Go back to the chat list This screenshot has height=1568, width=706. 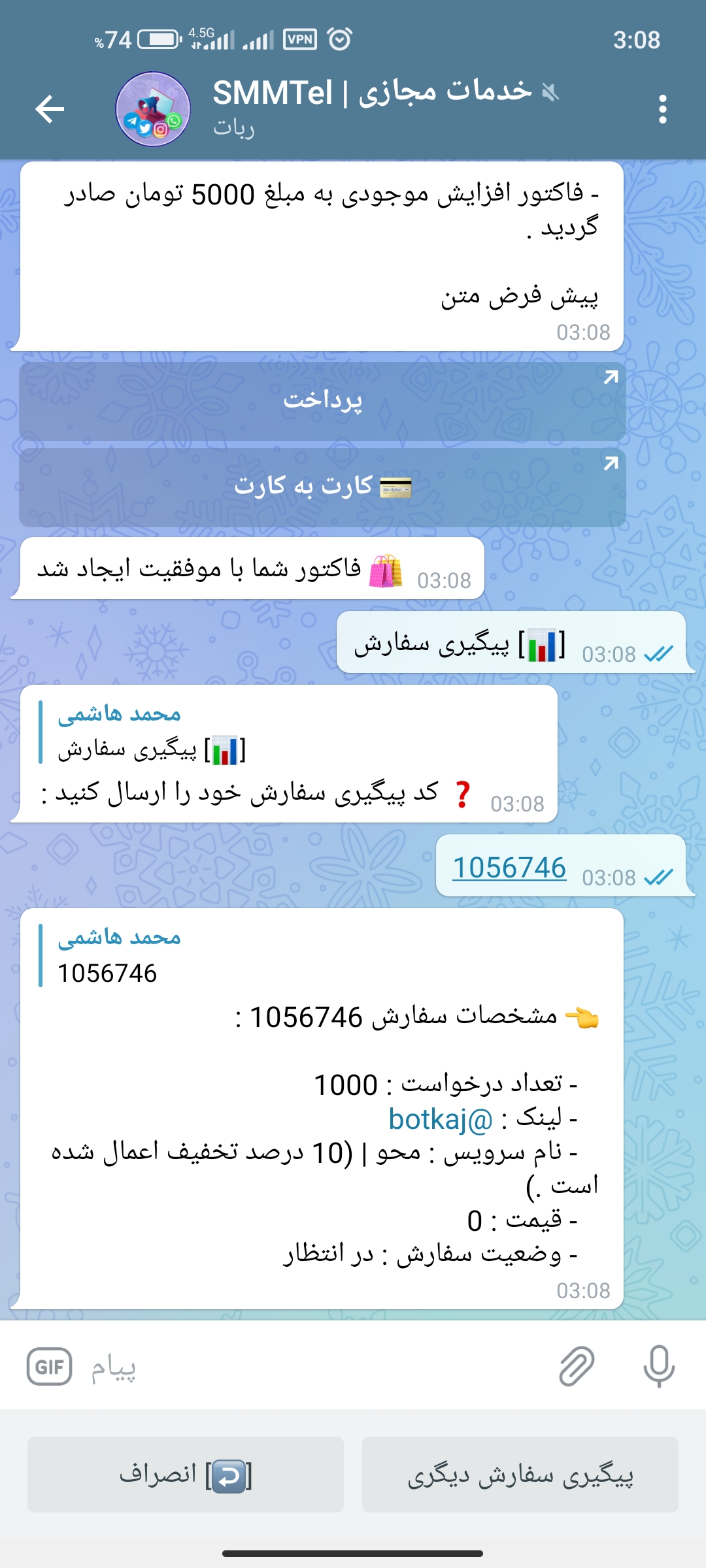coord(50,108)
